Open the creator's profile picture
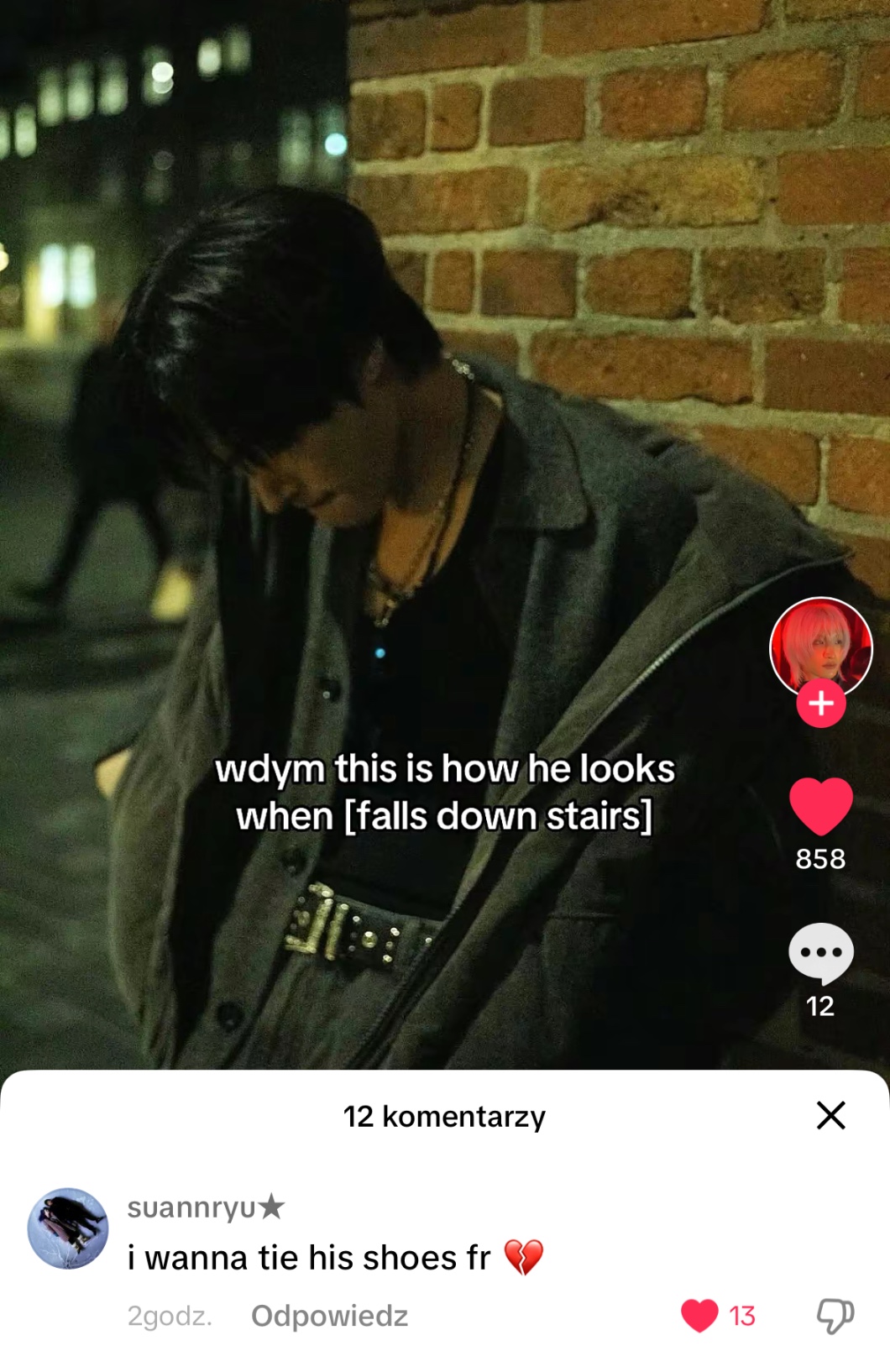The height and width of the screenshot is (1372, 890). [820, 645]
